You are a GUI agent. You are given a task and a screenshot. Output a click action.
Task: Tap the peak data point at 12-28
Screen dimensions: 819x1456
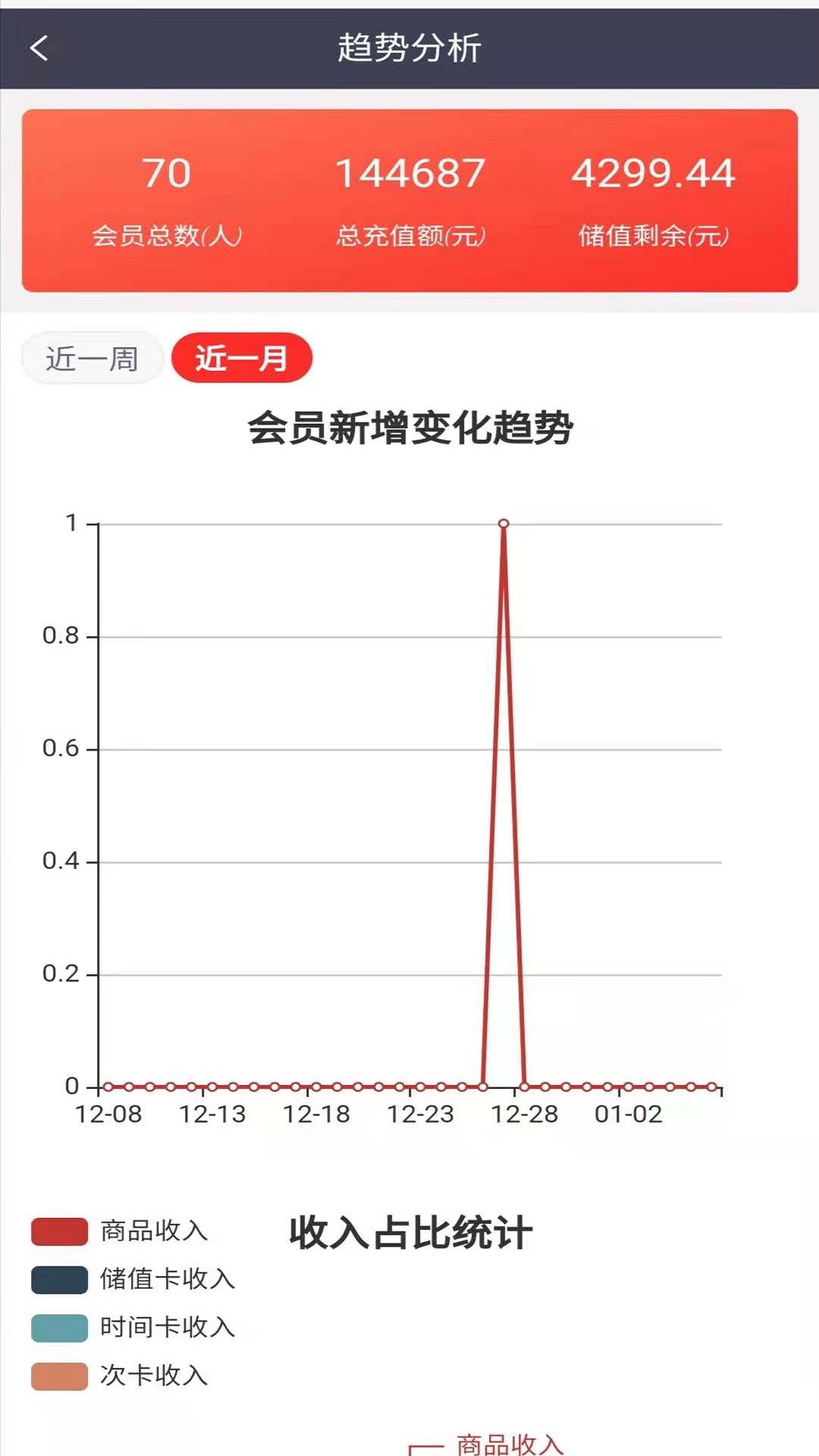pyautogui.click(x=503, y=523)
